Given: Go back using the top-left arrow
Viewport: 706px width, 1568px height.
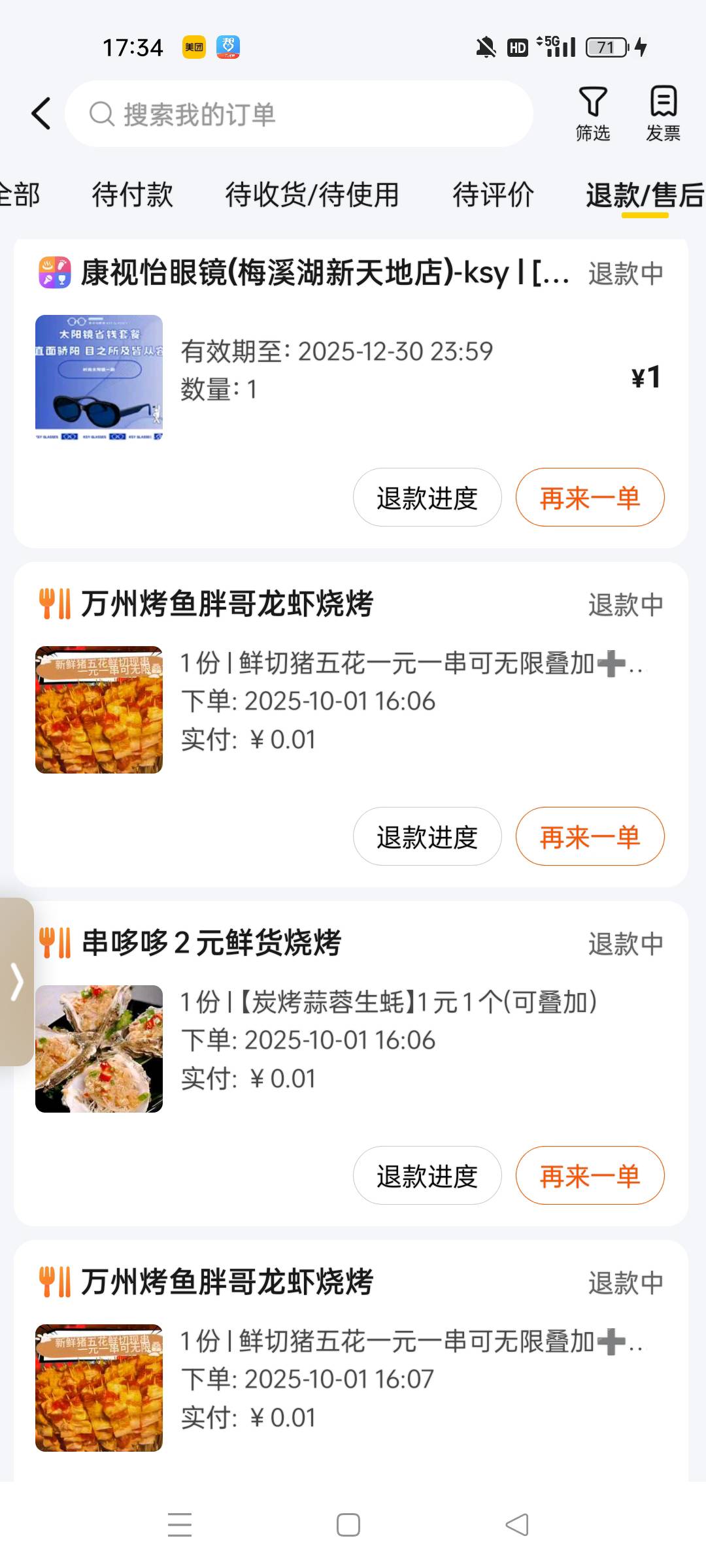Looking at the screenshot, I should point(41,114).
